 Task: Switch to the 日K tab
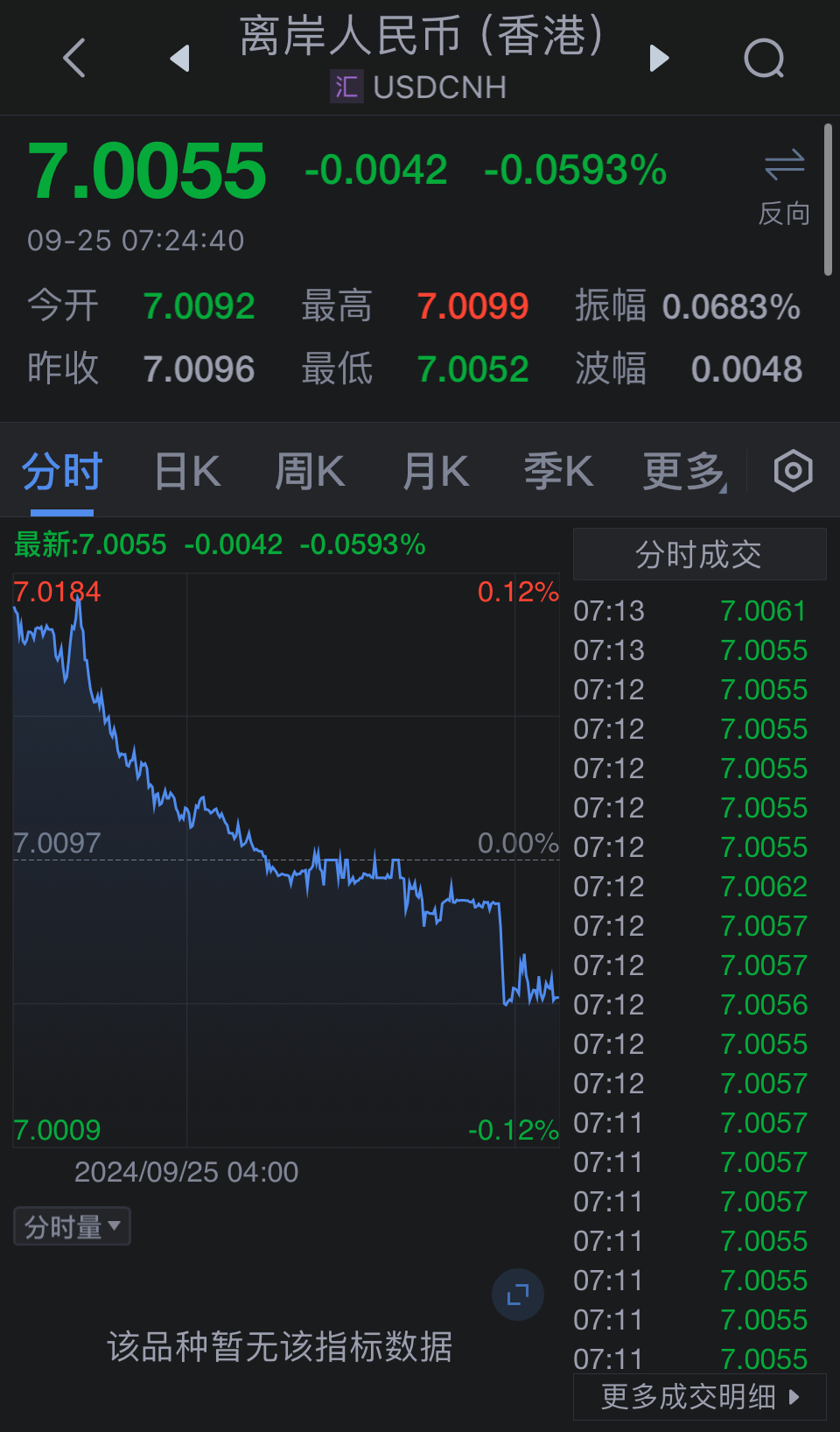pyautogui.click(x=187, y=472)
